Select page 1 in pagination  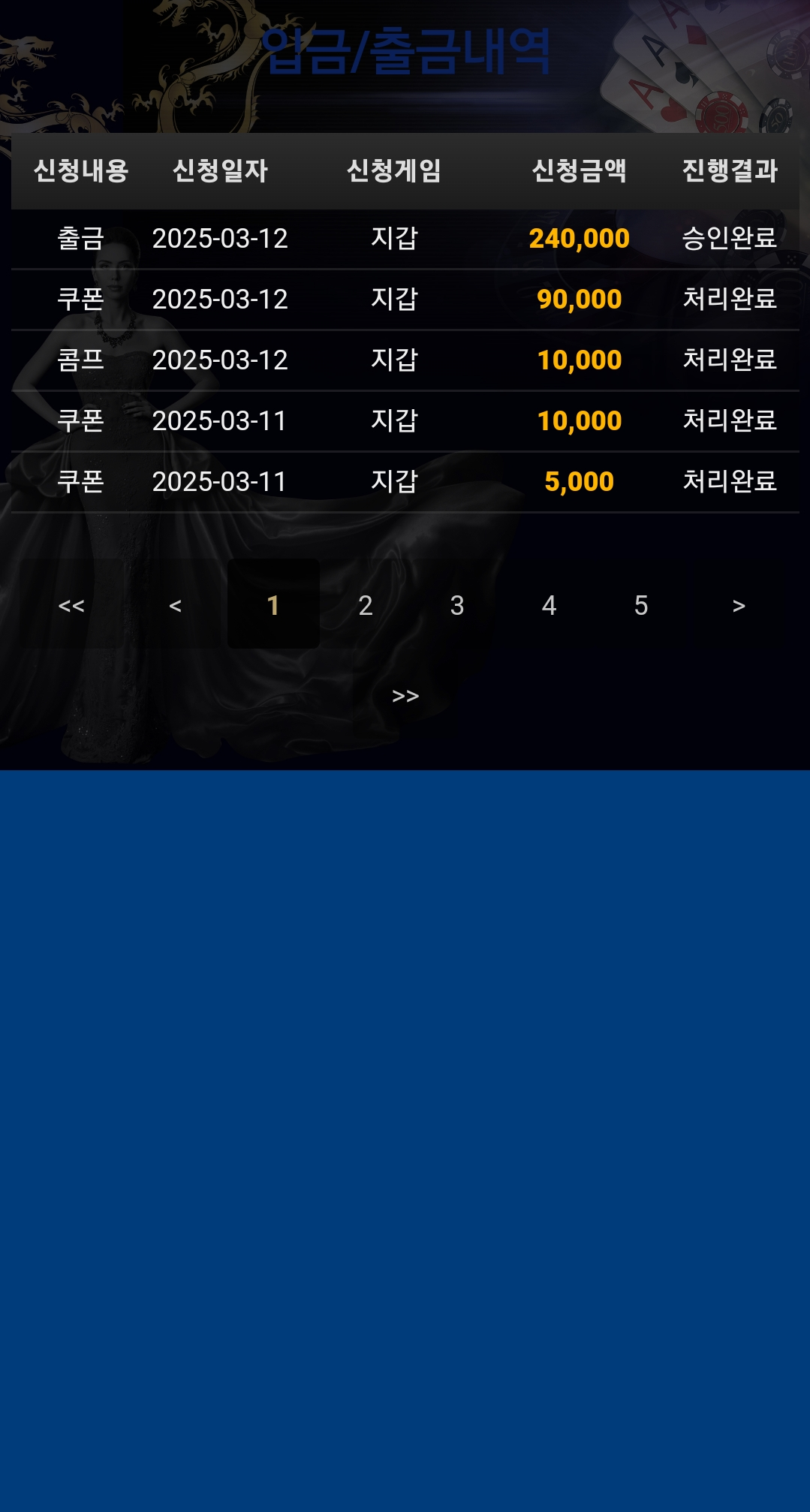[273, 605]
